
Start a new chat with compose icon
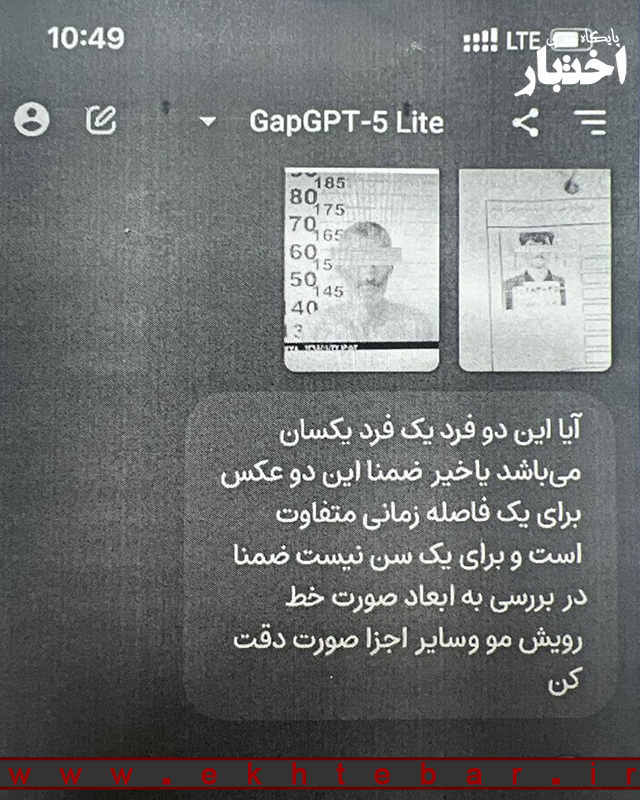(101, 122)
